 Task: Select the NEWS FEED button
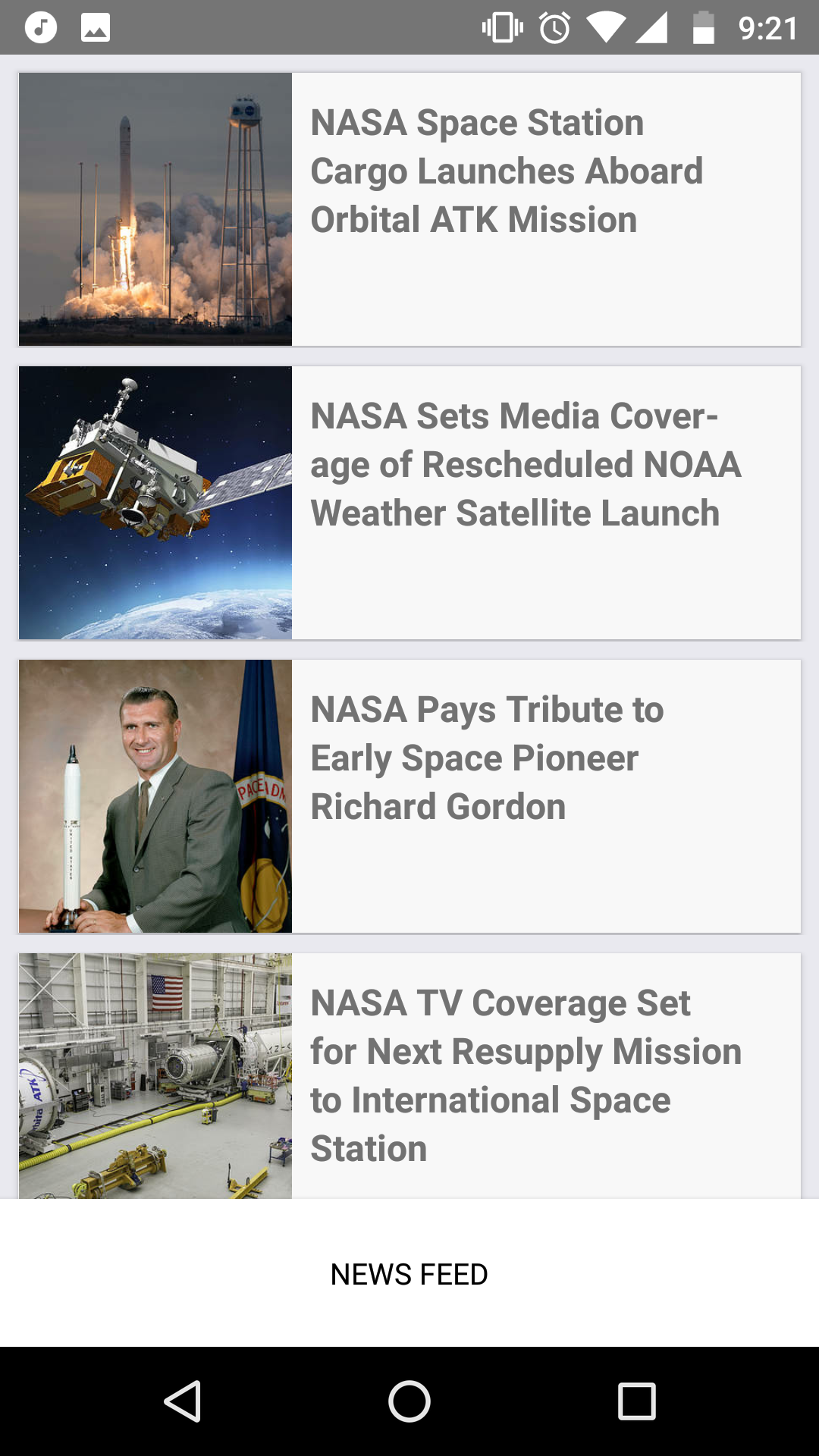pyautogui.click(x=409, y=1275)
